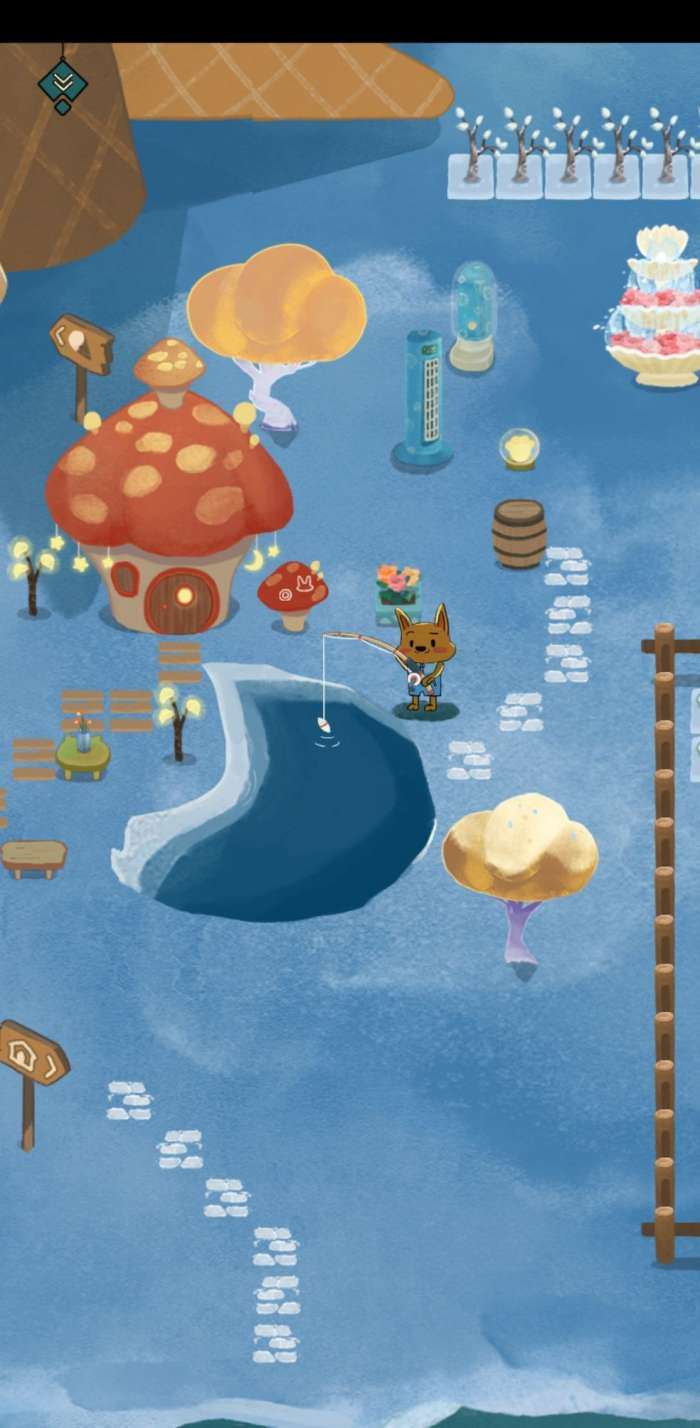The image size is (700, 1428).
Task: Enter the red mushroom house
Action: (183, 598)
